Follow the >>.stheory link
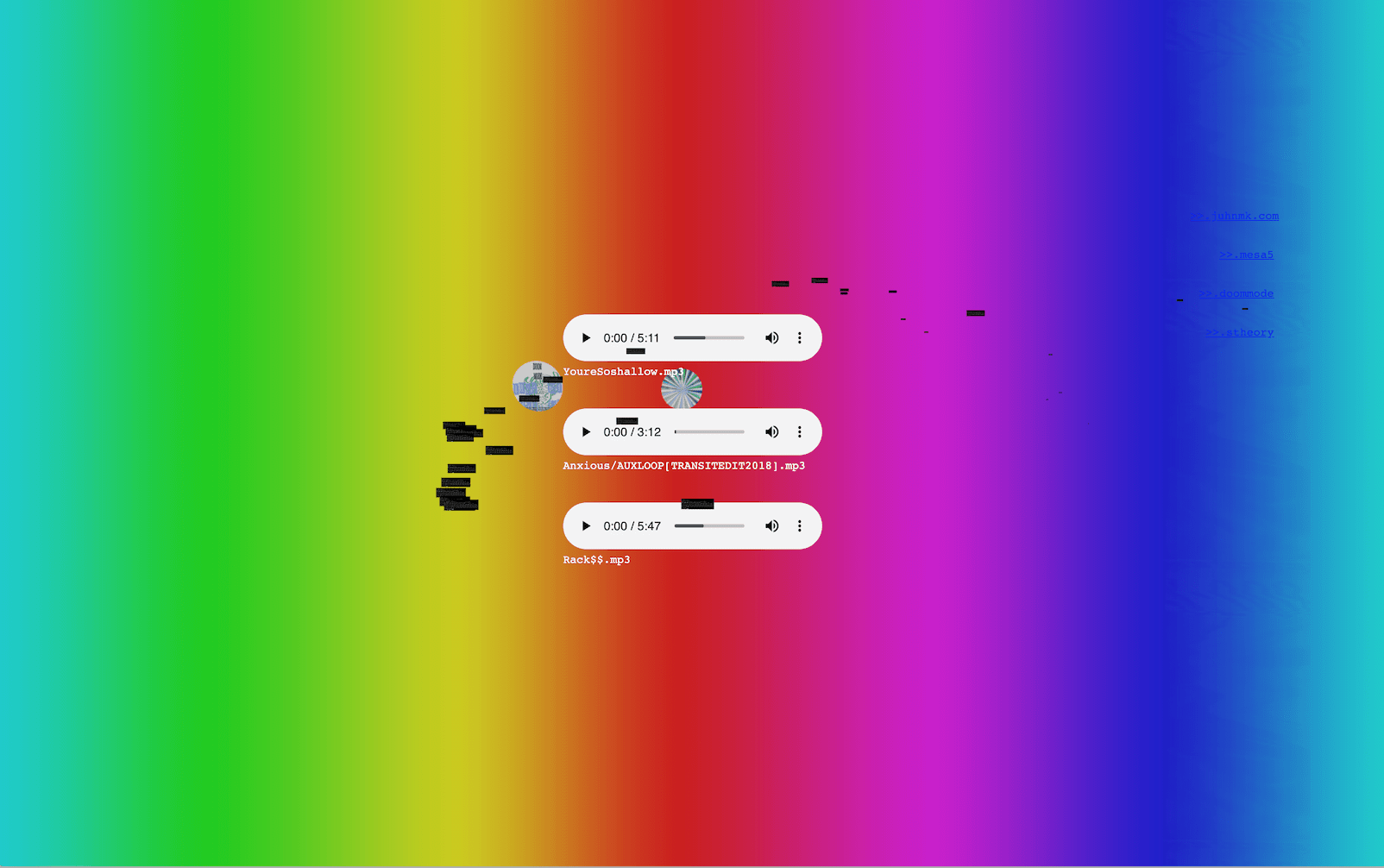 coord(1239,333)
